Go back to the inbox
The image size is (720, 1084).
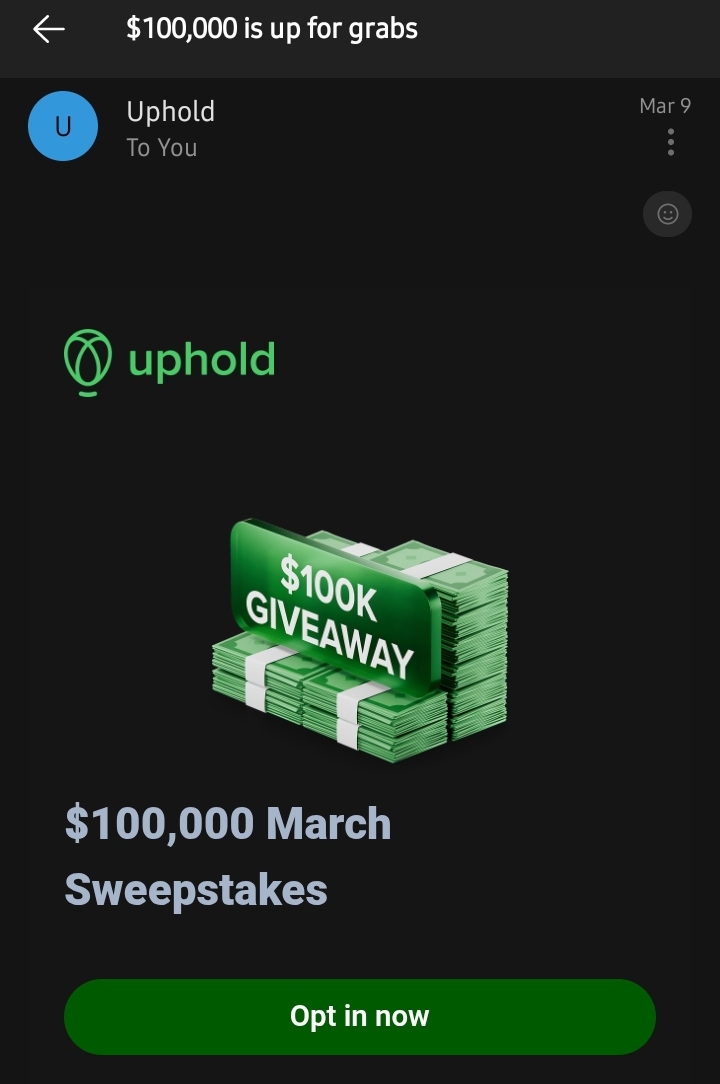(48, 29)
